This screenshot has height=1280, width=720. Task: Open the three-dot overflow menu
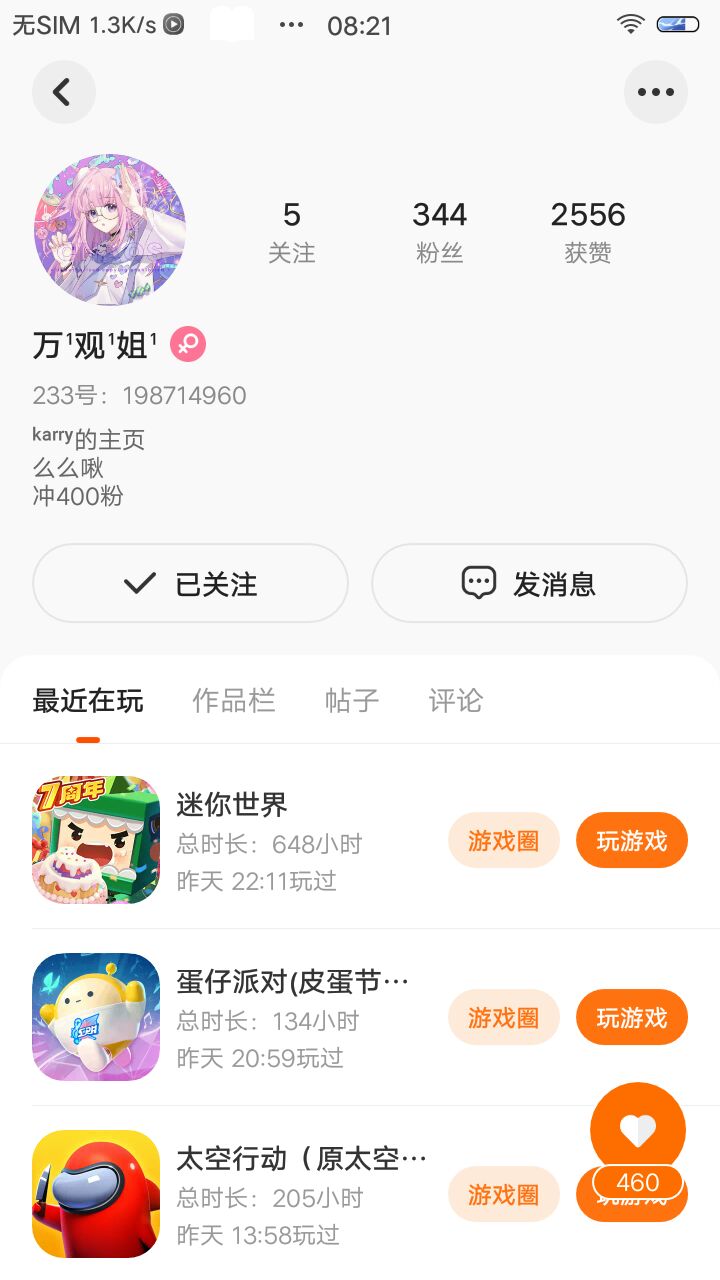[x=656, y=92]
